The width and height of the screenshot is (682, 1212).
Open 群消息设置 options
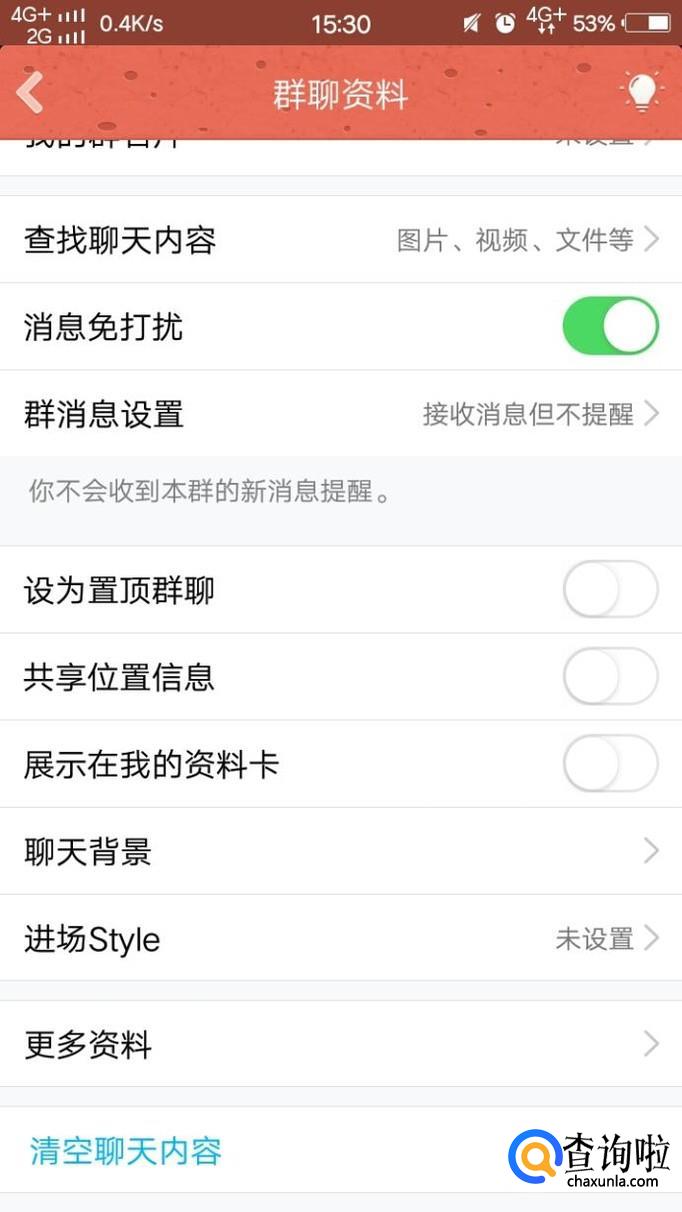tap(340, 414)
